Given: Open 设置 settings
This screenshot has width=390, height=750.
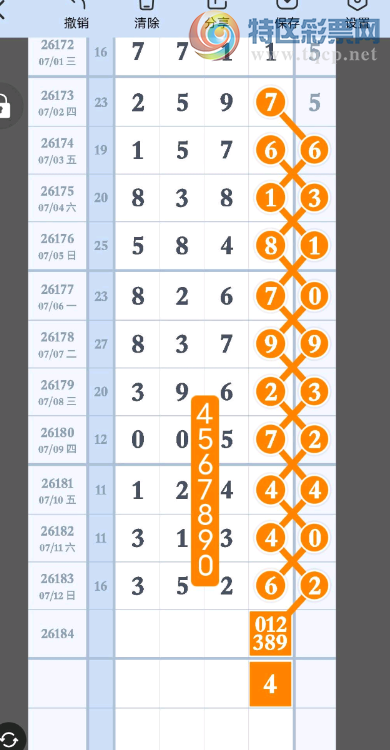Looking at the screenshot, I should (357, 14).
